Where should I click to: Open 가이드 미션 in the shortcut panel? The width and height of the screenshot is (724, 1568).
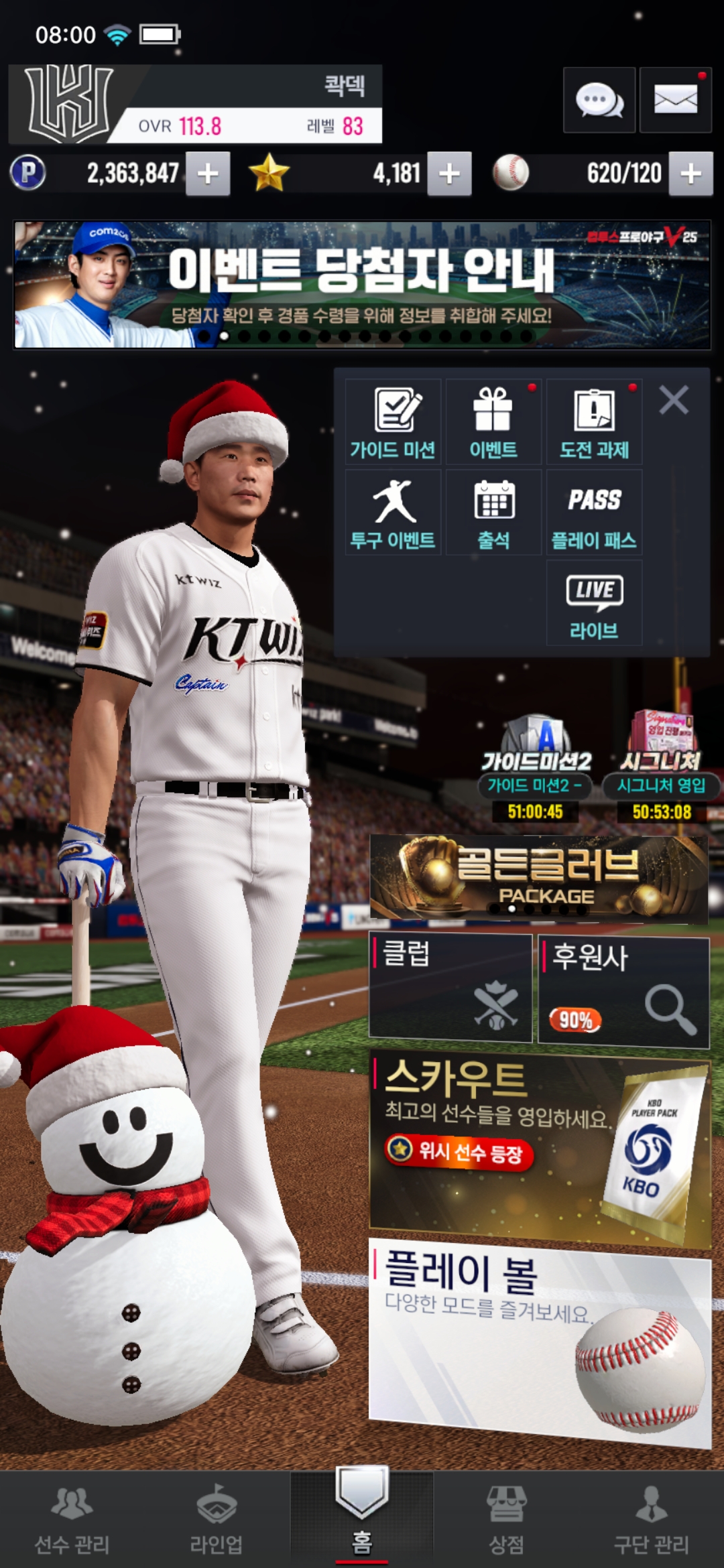pos(393,422)
